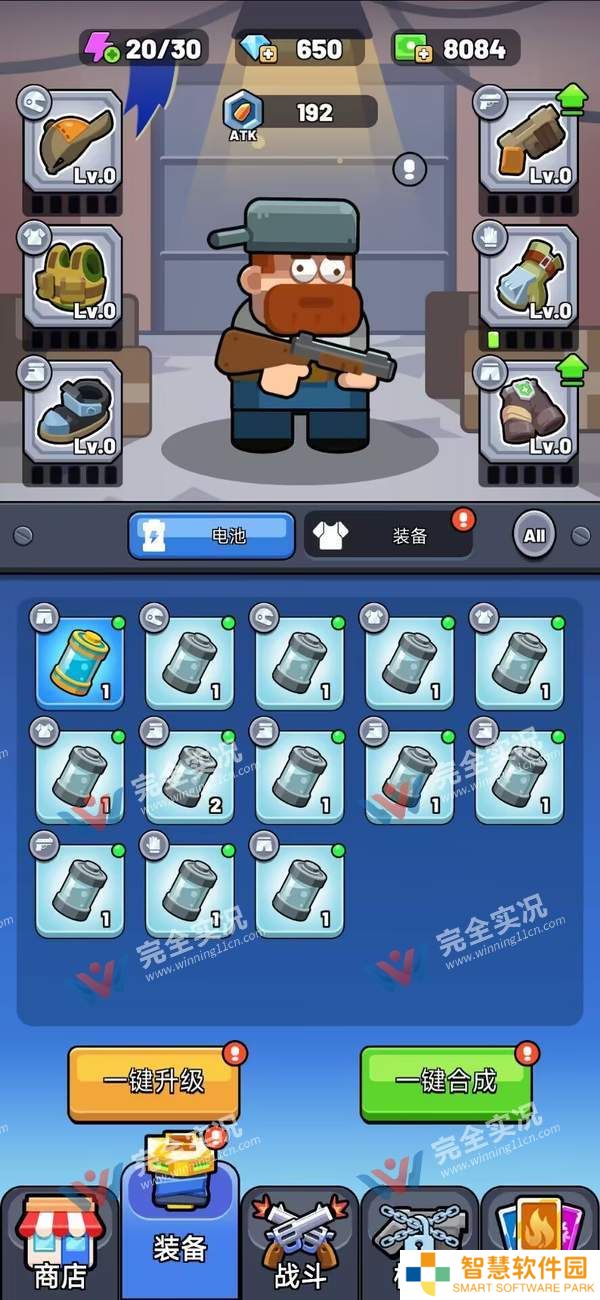Open the helmet equipment slot
Screen dimensions: 600x1300
click(73, 141)
